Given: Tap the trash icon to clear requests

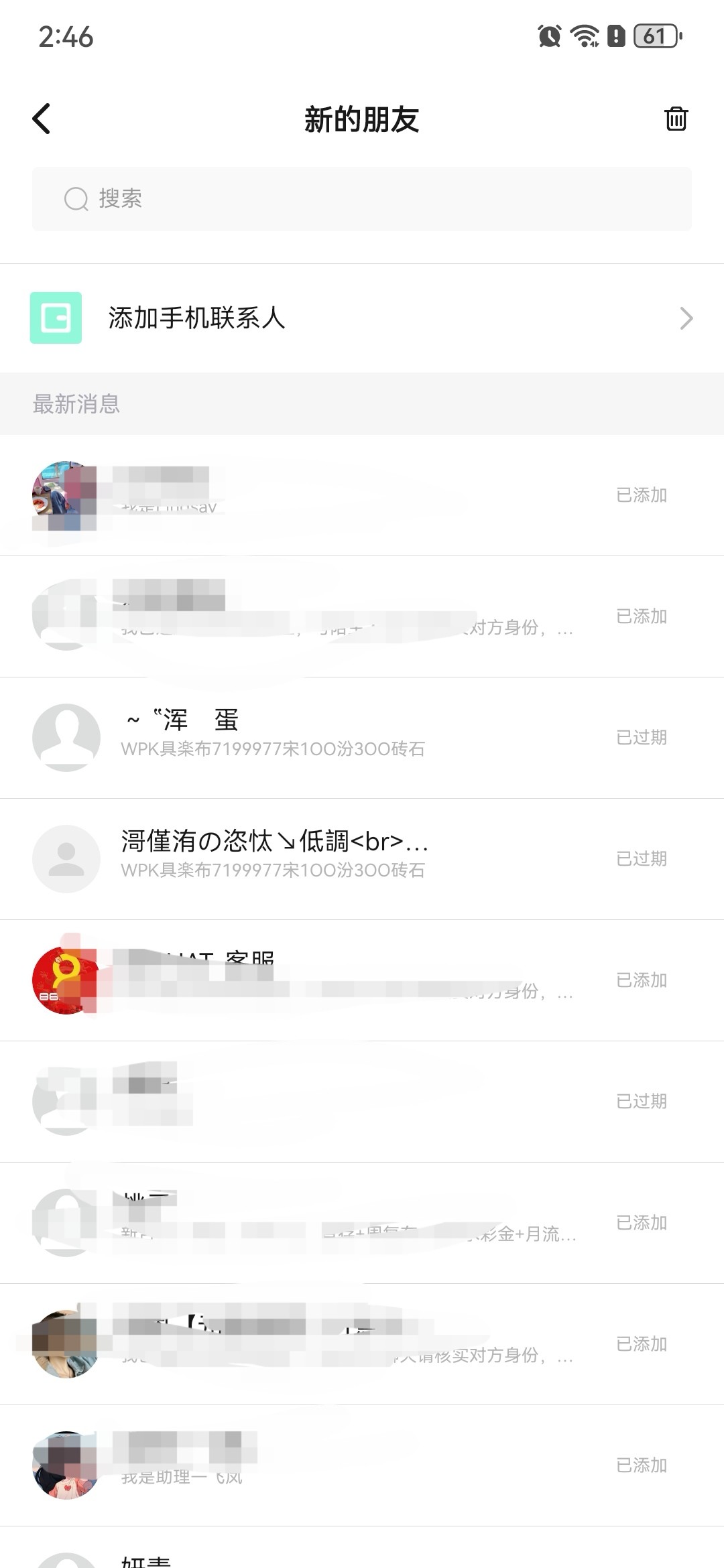Looking at the screenshot, I should tap(676, 119).
